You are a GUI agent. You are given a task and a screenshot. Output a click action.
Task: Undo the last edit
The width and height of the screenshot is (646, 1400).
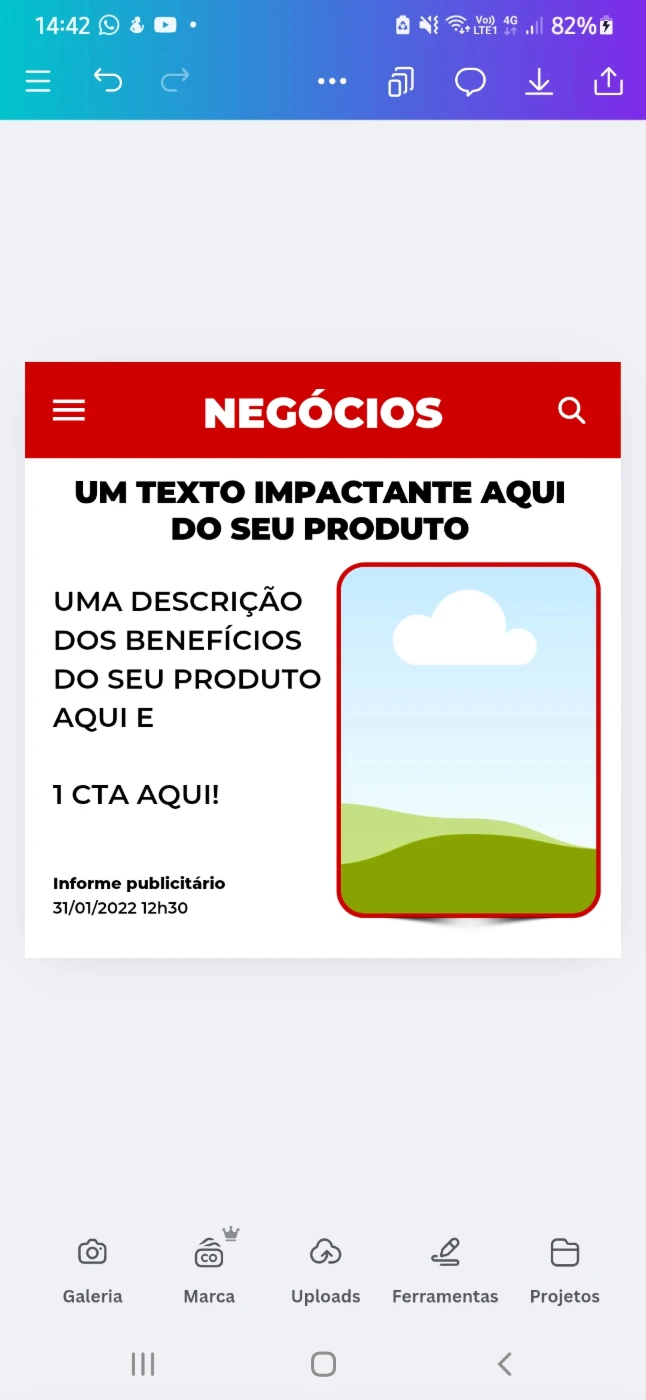click(107, 81)
